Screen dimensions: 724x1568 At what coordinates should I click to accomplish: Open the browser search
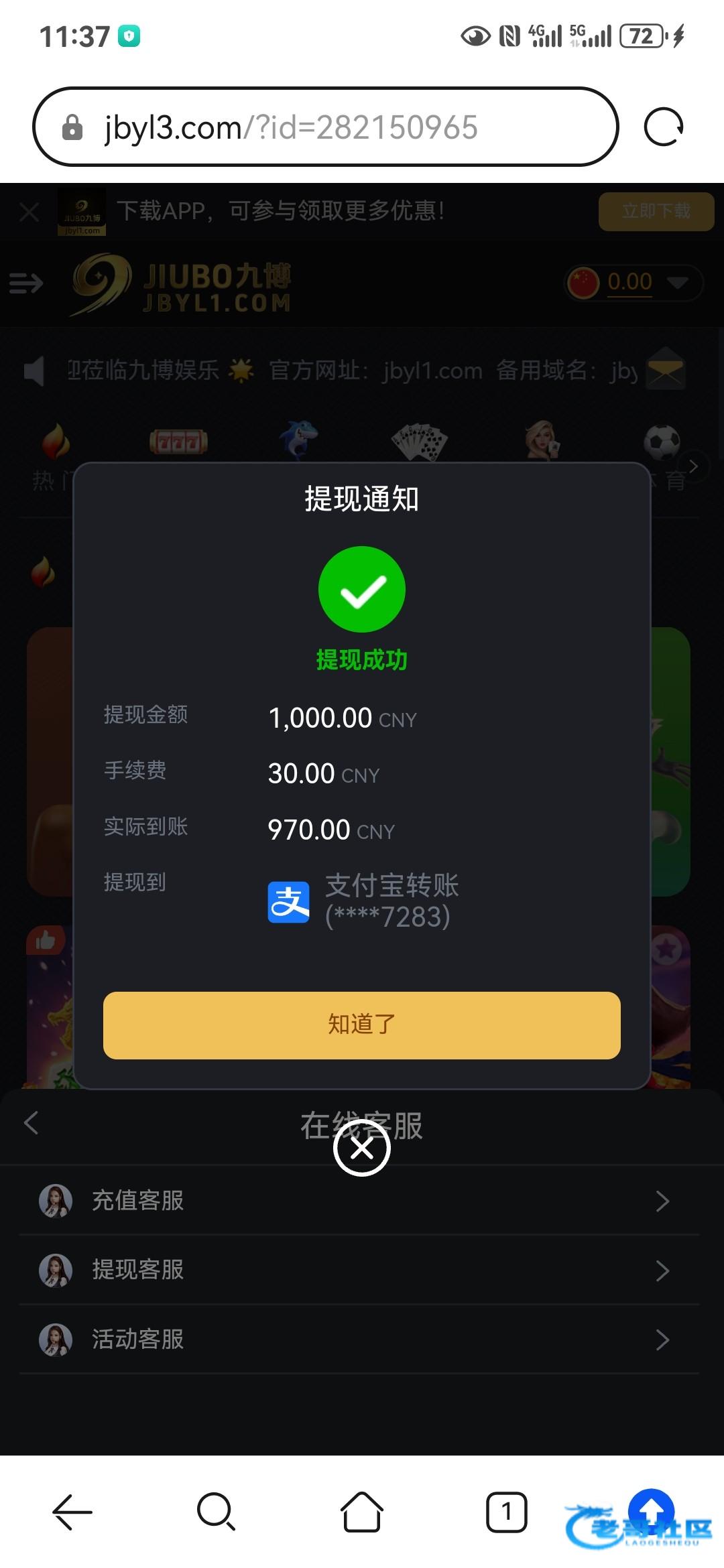coord(216,1512)
